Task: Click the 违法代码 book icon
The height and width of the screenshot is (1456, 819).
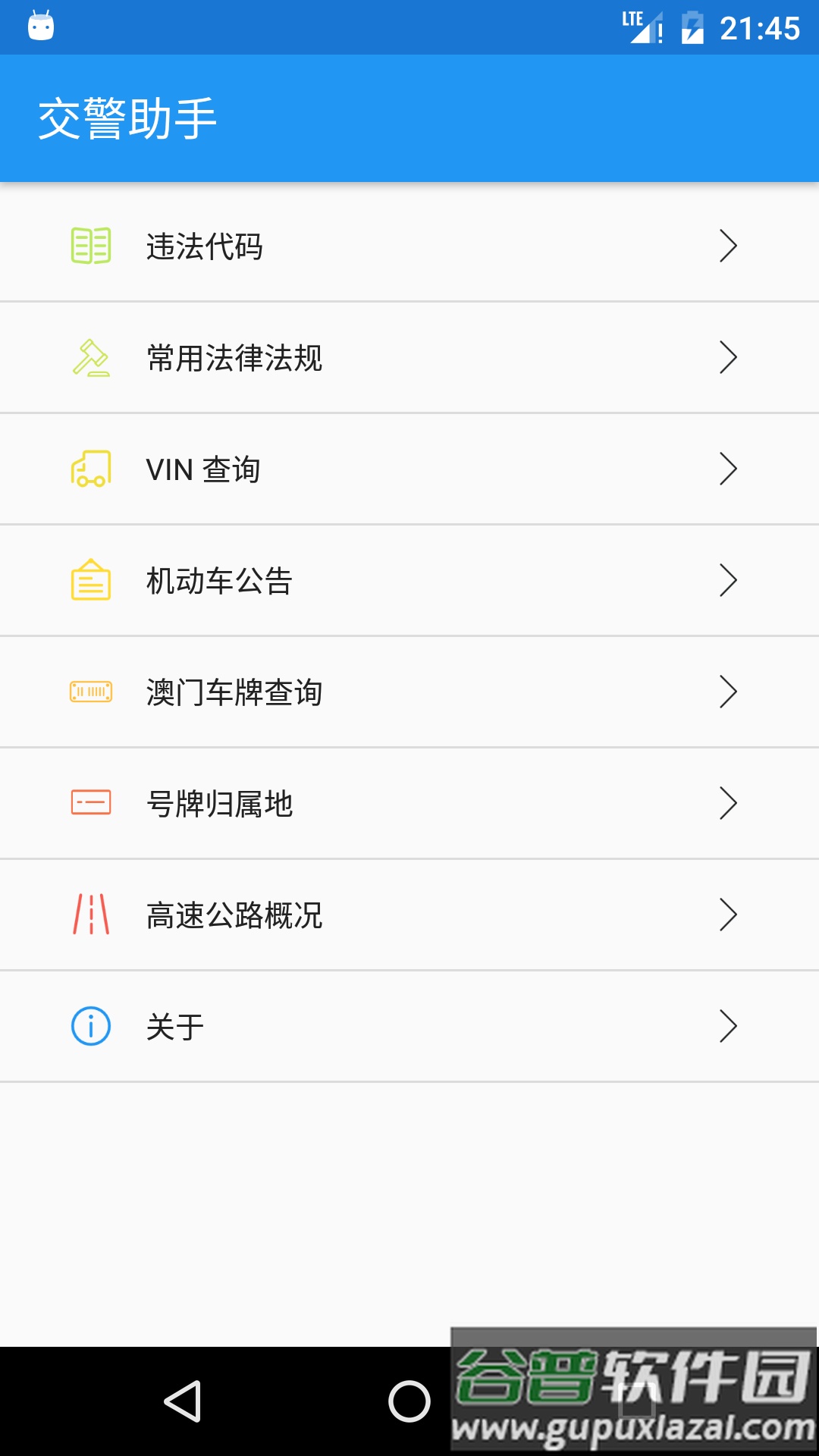Action: (90, 246)
